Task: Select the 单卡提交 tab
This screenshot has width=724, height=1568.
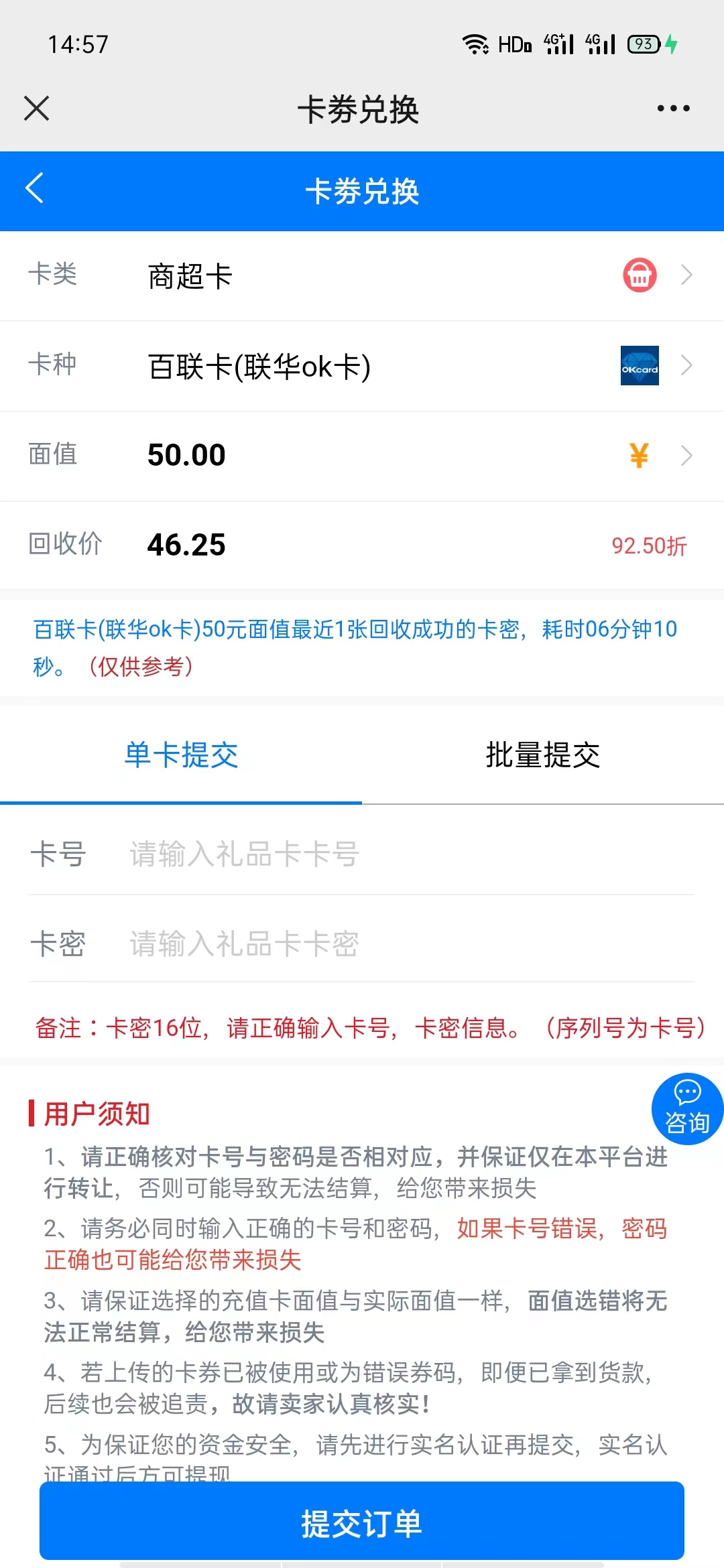Action: (x=181, y=754)
